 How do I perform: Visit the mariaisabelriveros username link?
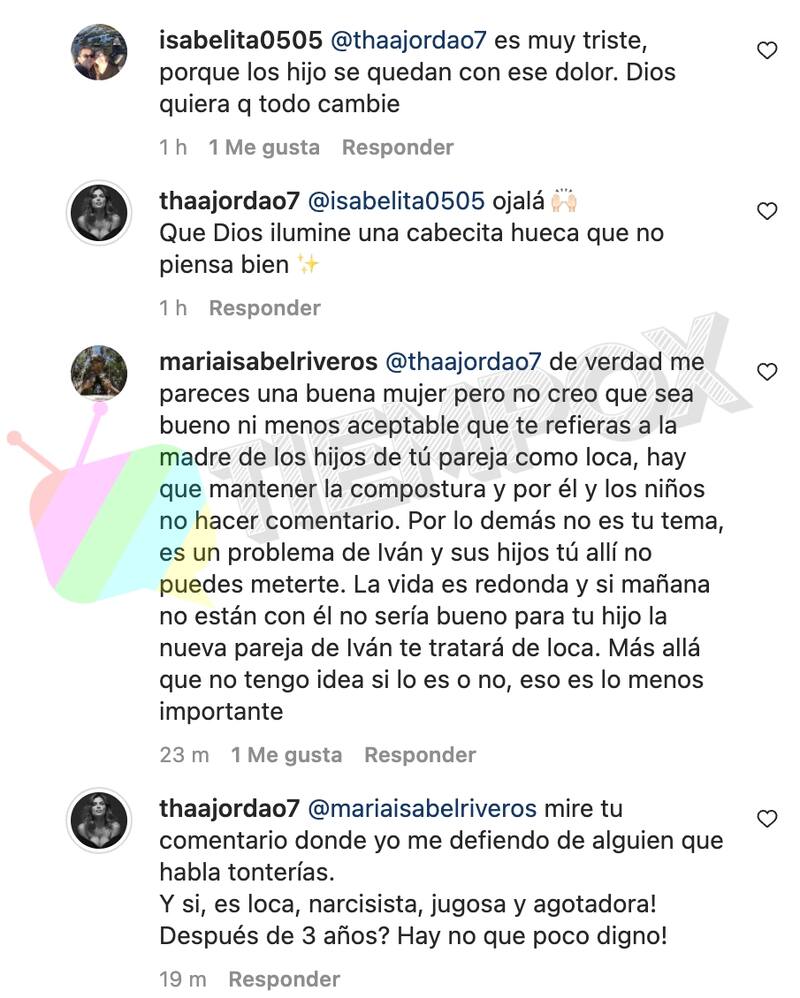click(268, 361)
